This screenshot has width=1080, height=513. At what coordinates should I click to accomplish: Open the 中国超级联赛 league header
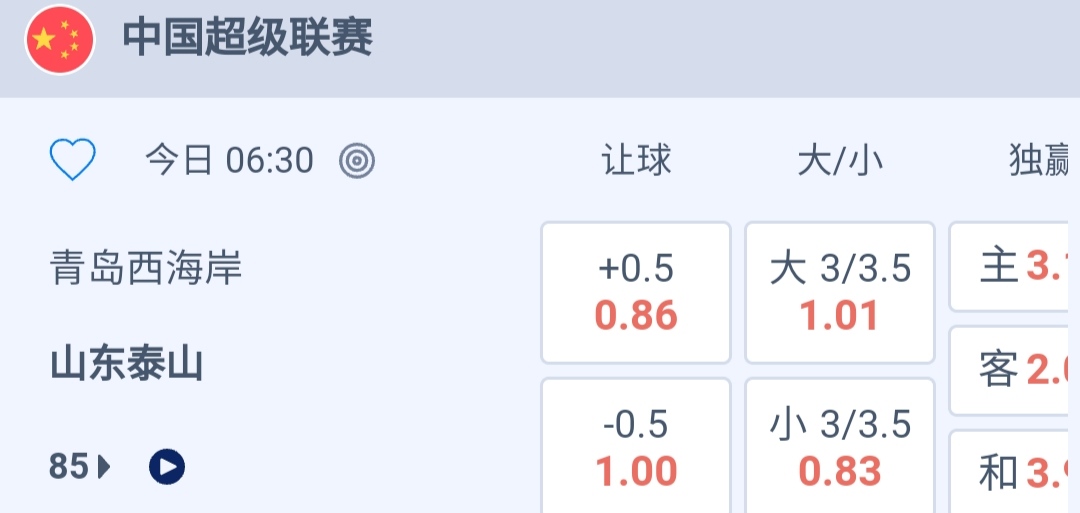[247, 40]
